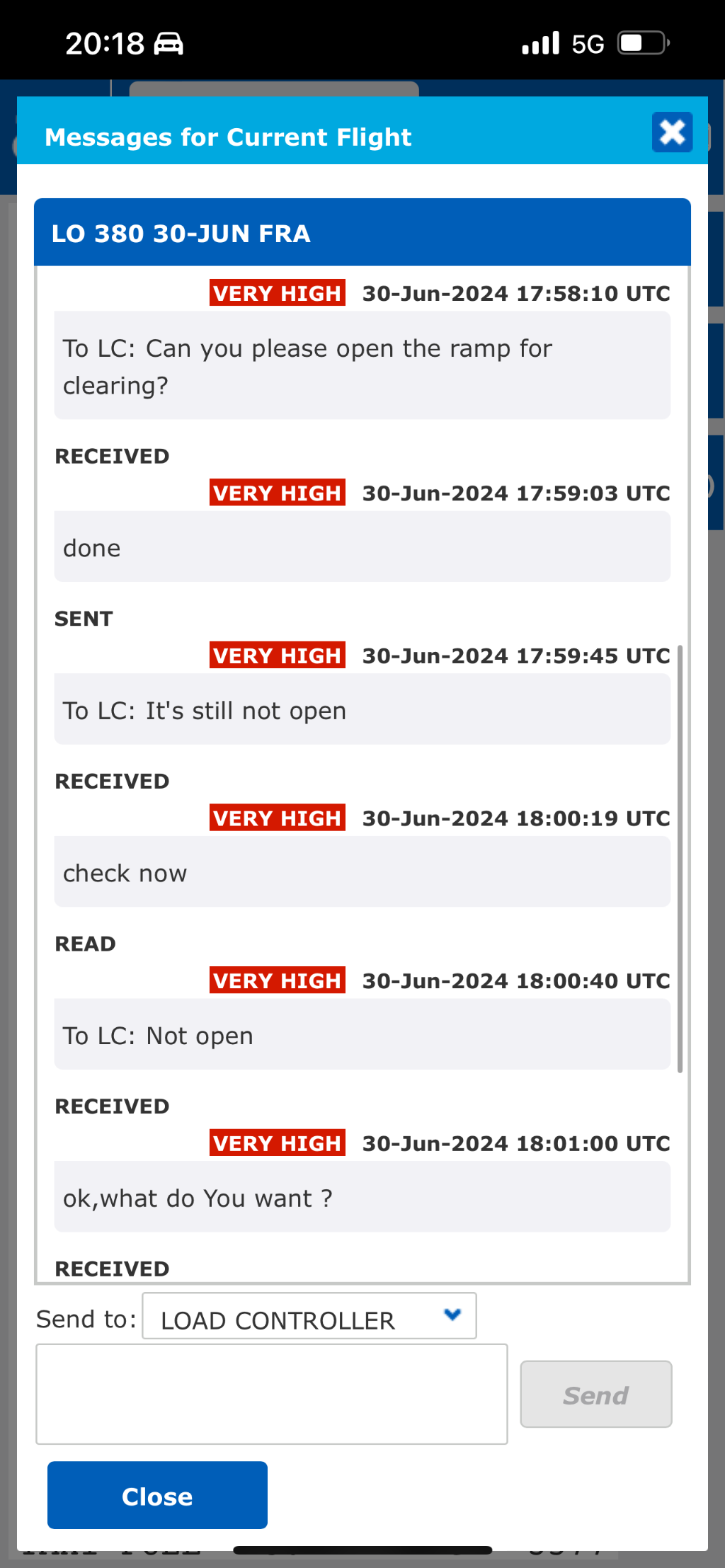
Task: Tap the blue Close button
Action: (157, 1495)
